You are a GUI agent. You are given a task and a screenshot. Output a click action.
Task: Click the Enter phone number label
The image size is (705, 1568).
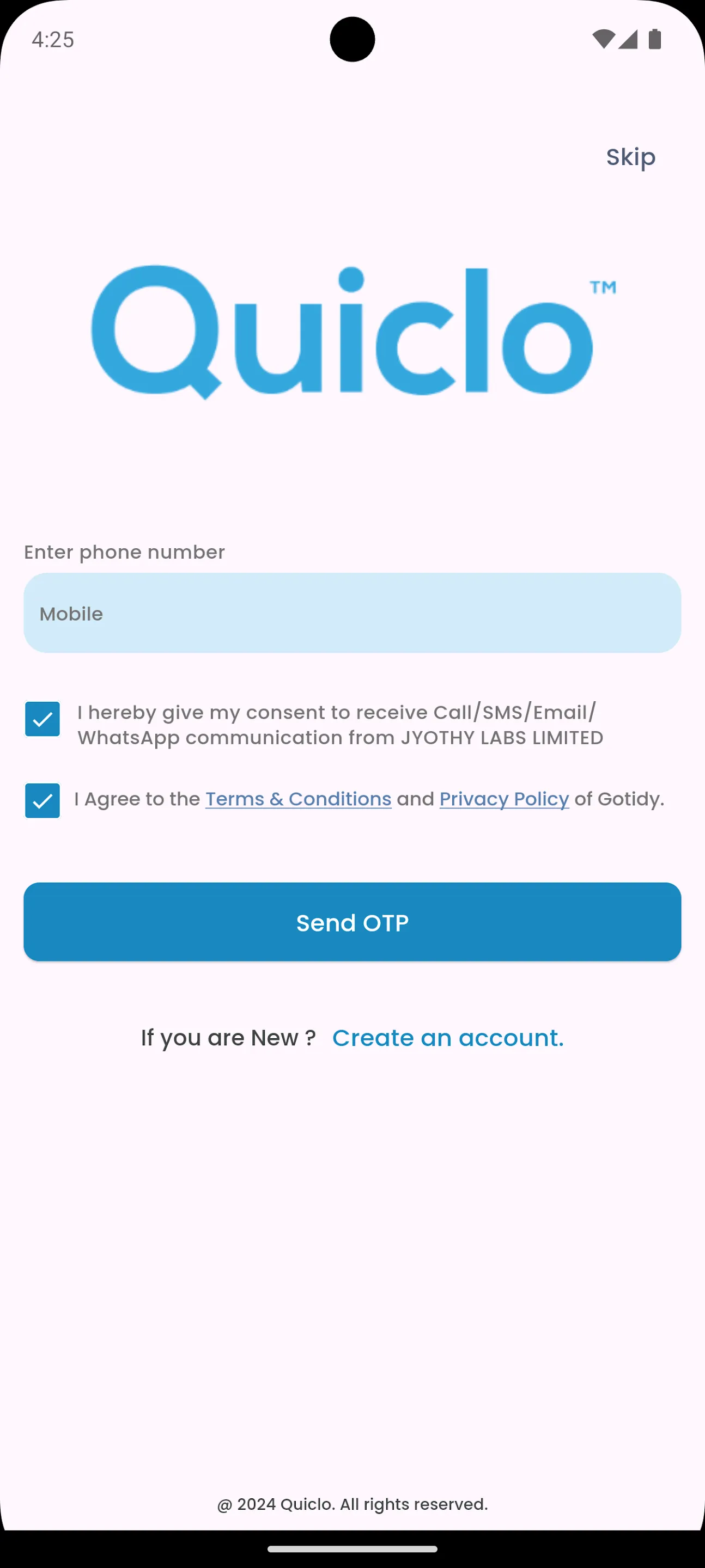(124, 552)
